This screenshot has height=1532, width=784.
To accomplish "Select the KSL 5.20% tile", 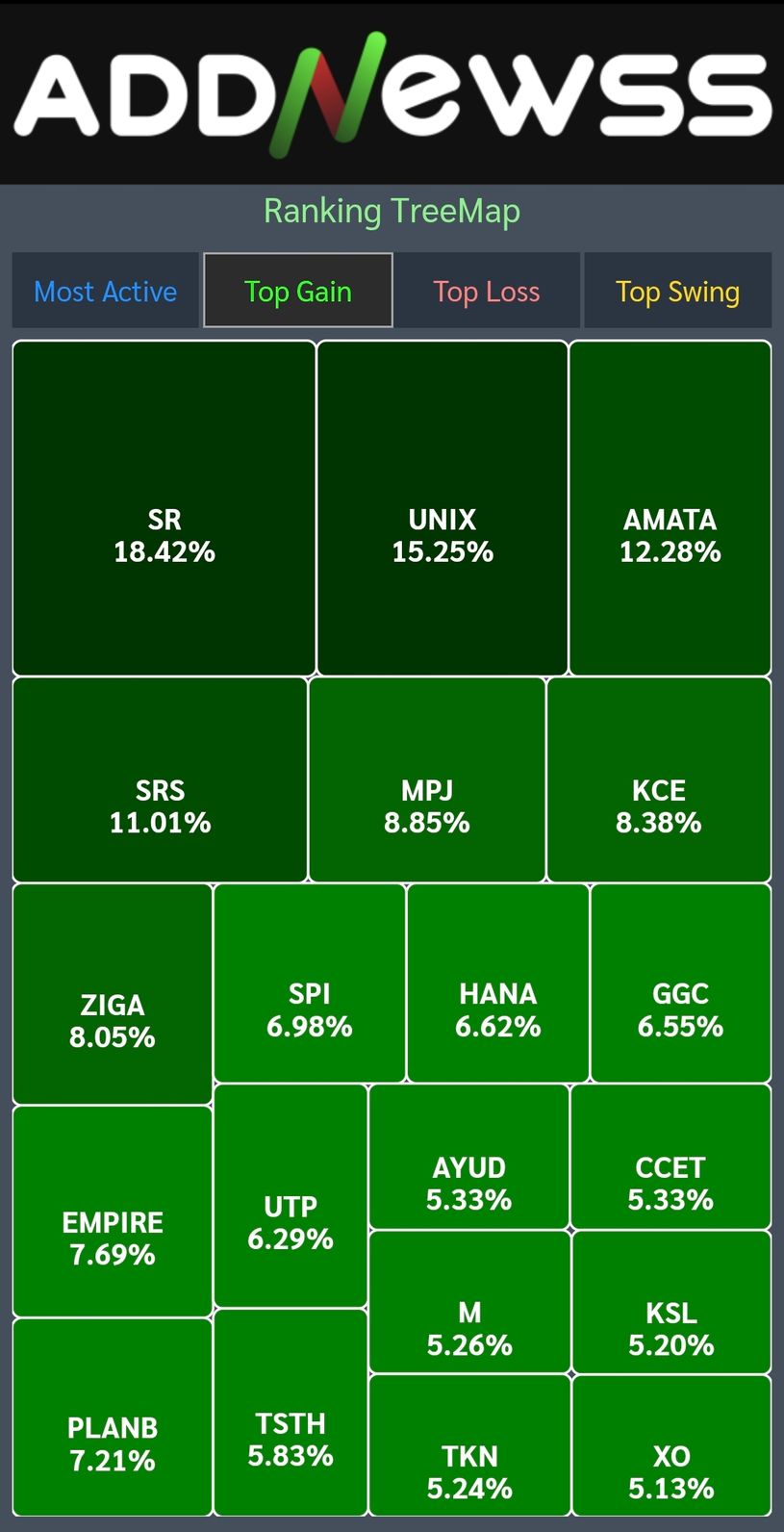I will (671, 1302).
